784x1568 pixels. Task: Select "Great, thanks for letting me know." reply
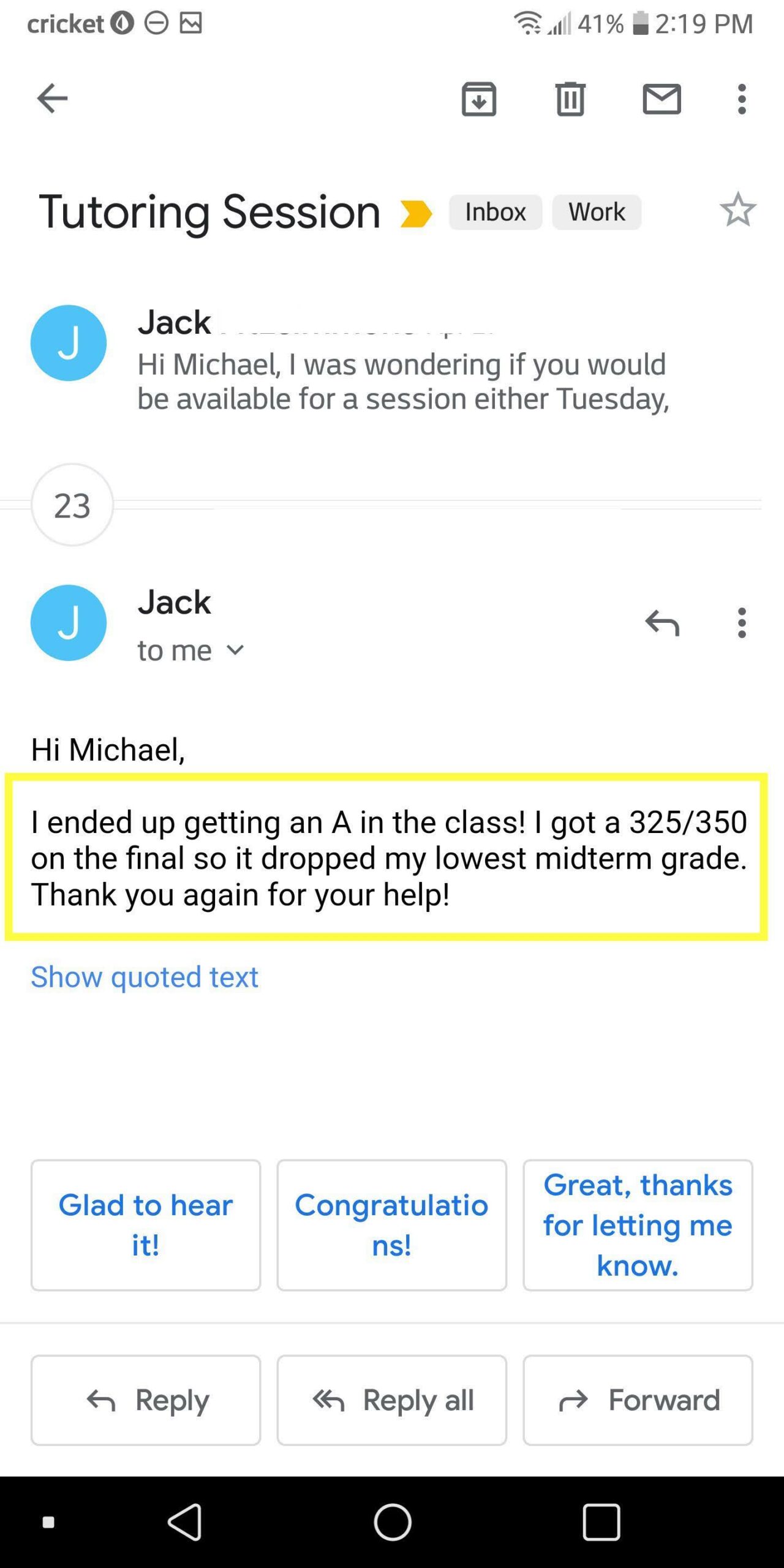638,1225
